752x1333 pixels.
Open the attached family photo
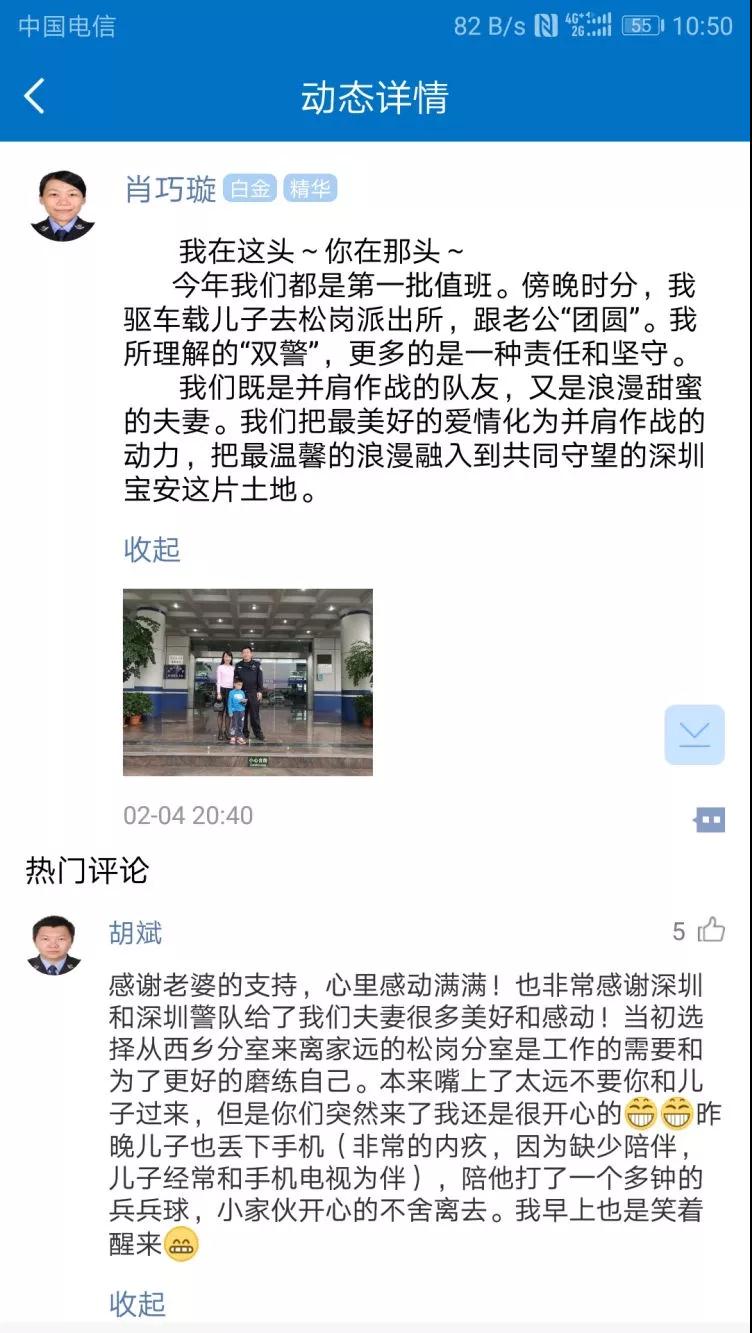(248, 682)
